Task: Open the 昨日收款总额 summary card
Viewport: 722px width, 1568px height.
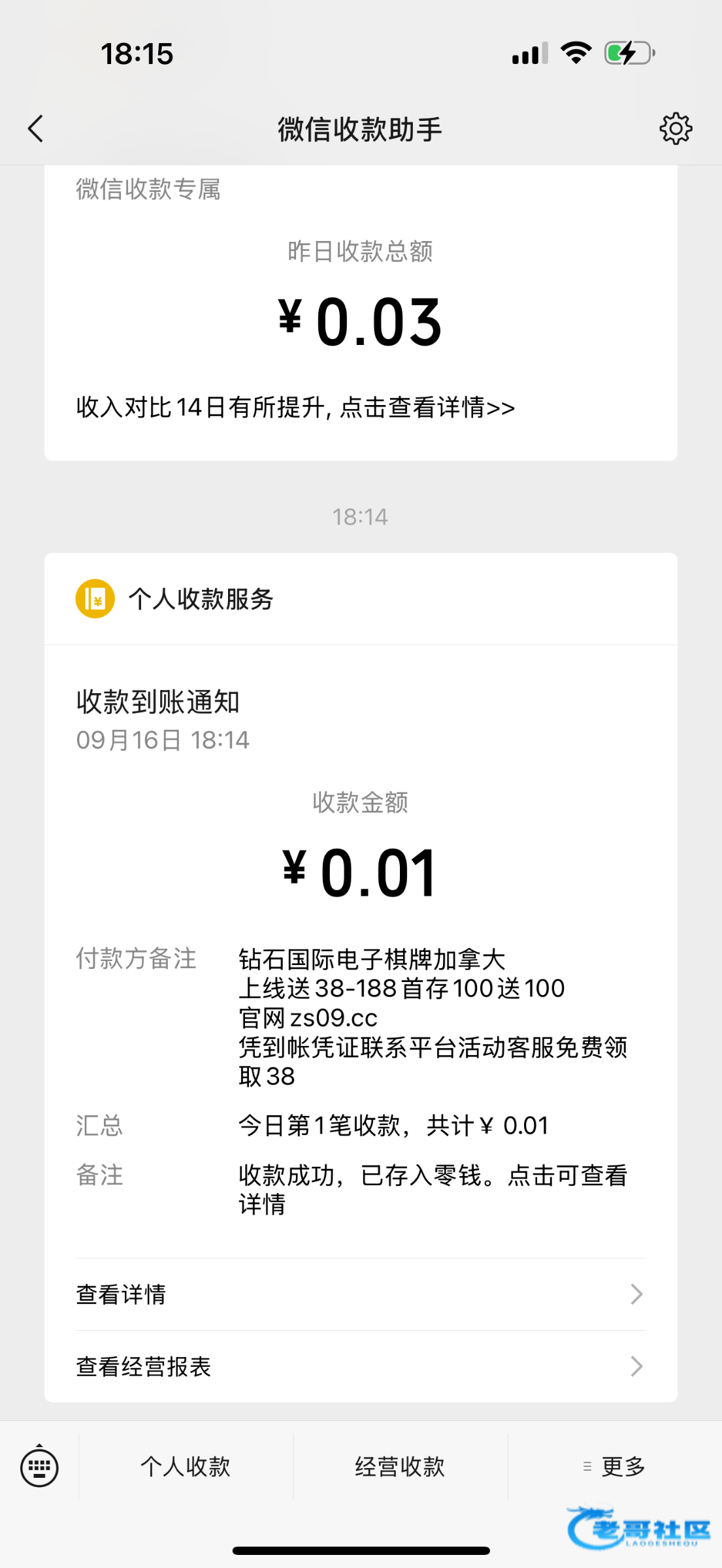Action: 361,313
